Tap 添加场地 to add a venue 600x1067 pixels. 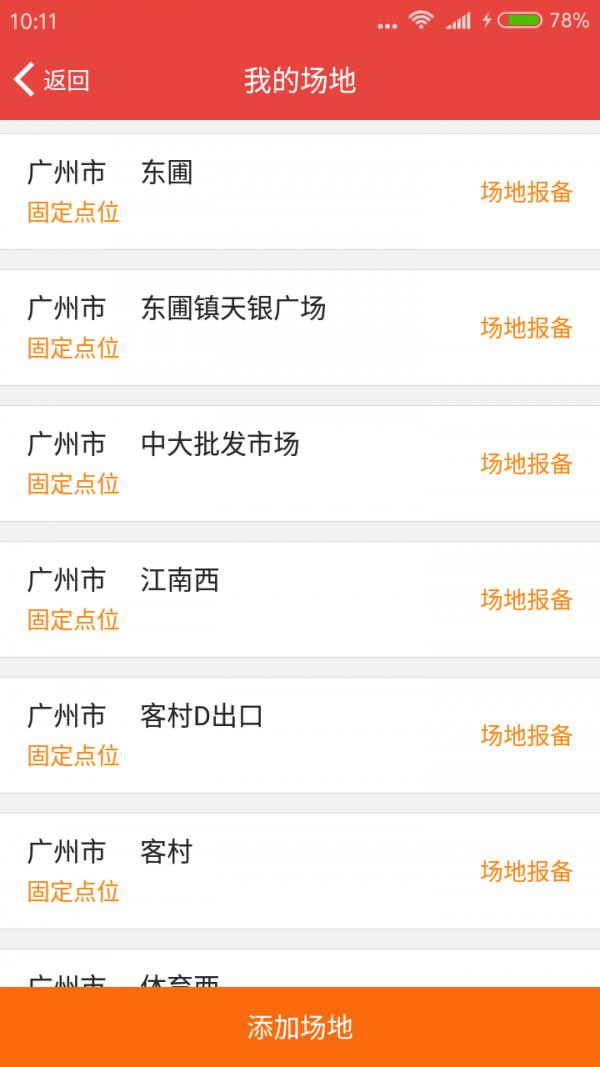coord(300,1027)
